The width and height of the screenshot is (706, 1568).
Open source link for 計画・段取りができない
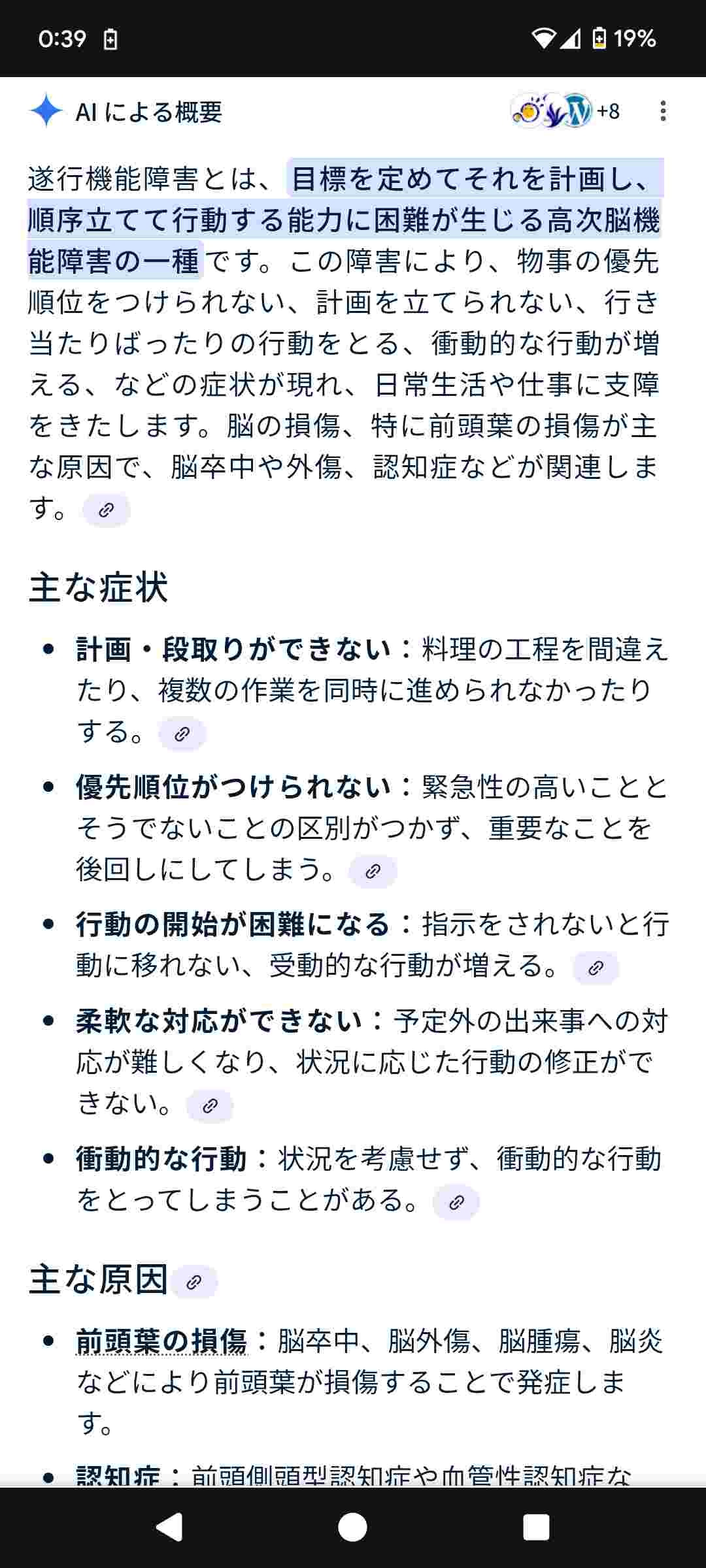(182, 734)
